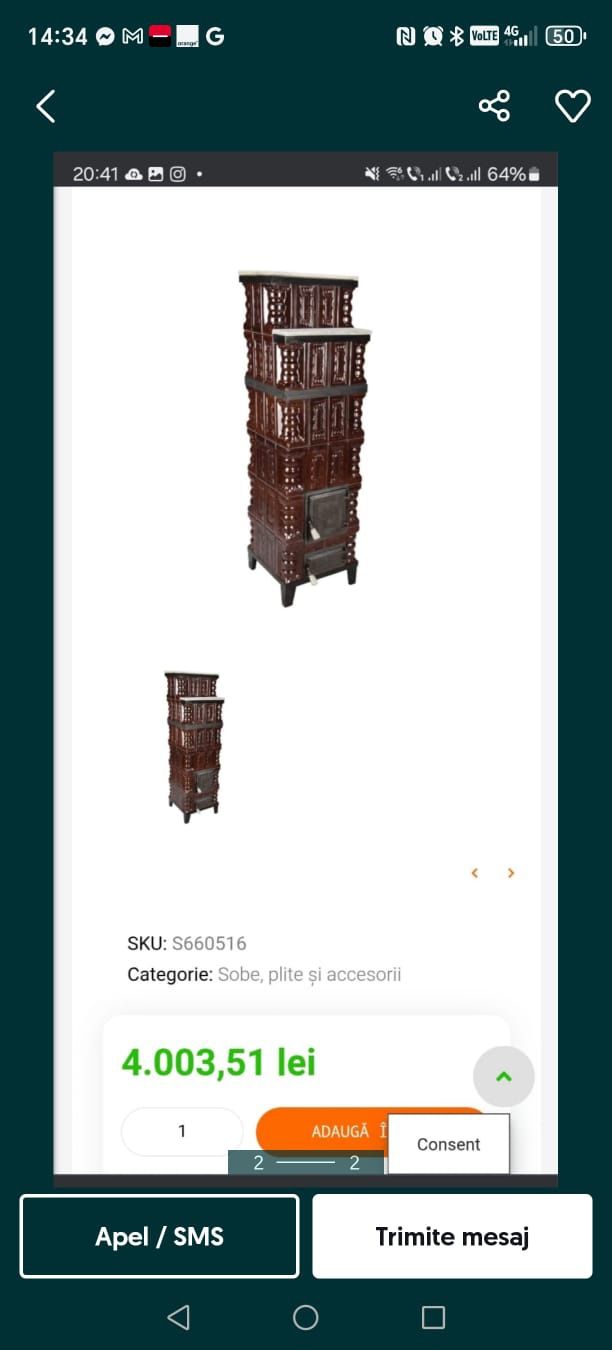
Task: Tap Trimite mesaj to message the seller
Action: tap(452, 1236)
